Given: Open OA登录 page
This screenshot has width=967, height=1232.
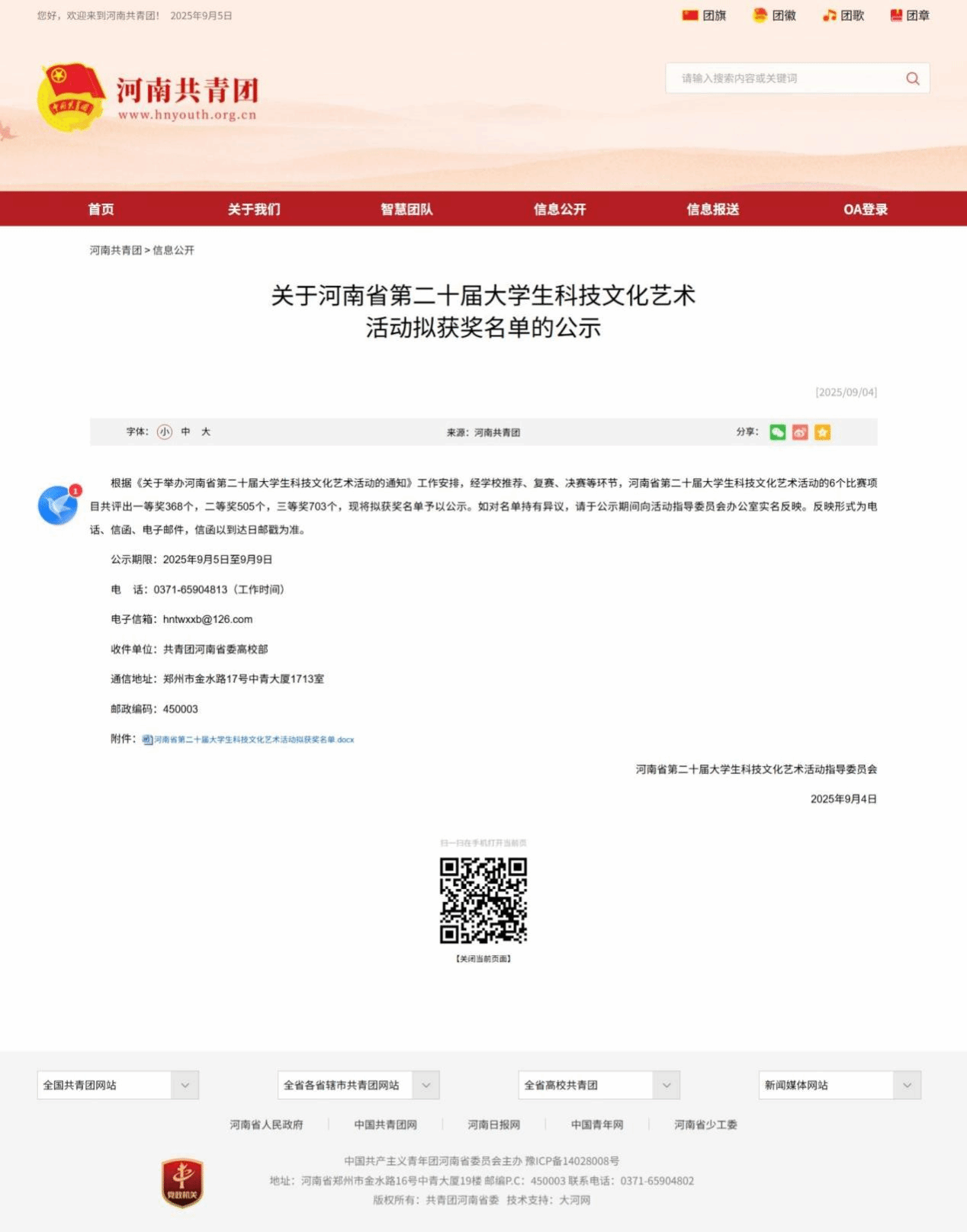Looking at the screenshot, I should pyautogui.click(x=865, y=209).
